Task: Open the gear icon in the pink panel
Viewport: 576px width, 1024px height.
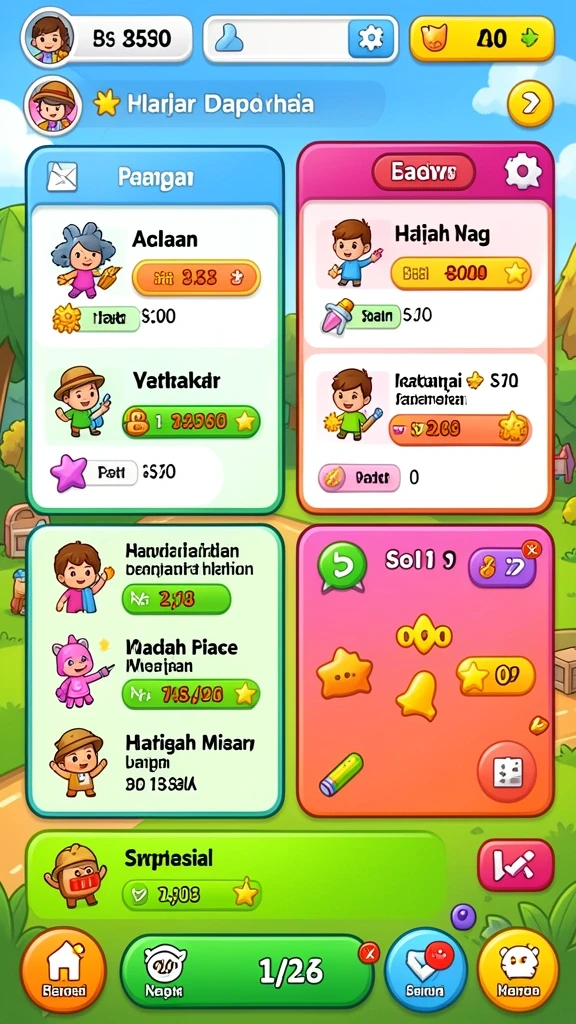Action: (x=523, y=172)
